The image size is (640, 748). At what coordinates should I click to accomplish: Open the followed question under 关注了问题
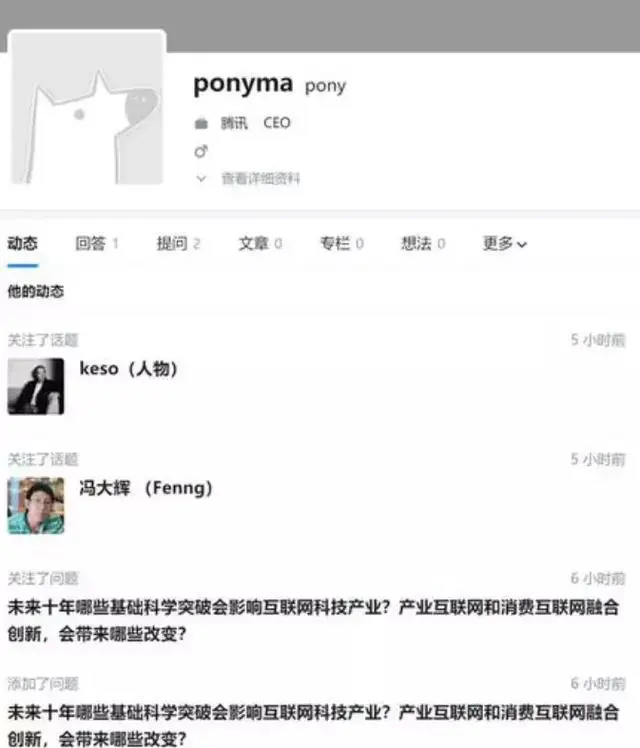tap(313, 619)
